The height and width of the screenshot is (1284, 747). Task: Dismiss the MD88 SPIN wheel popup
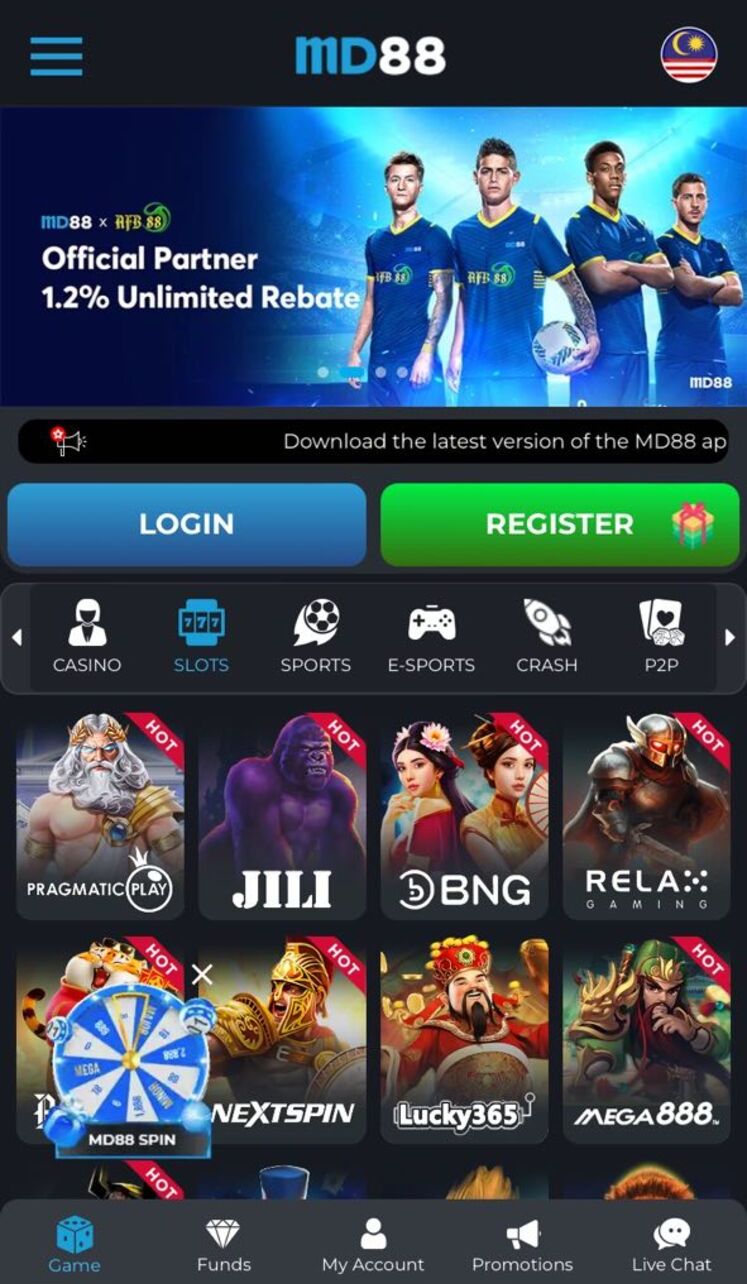(x=202, y=974)
